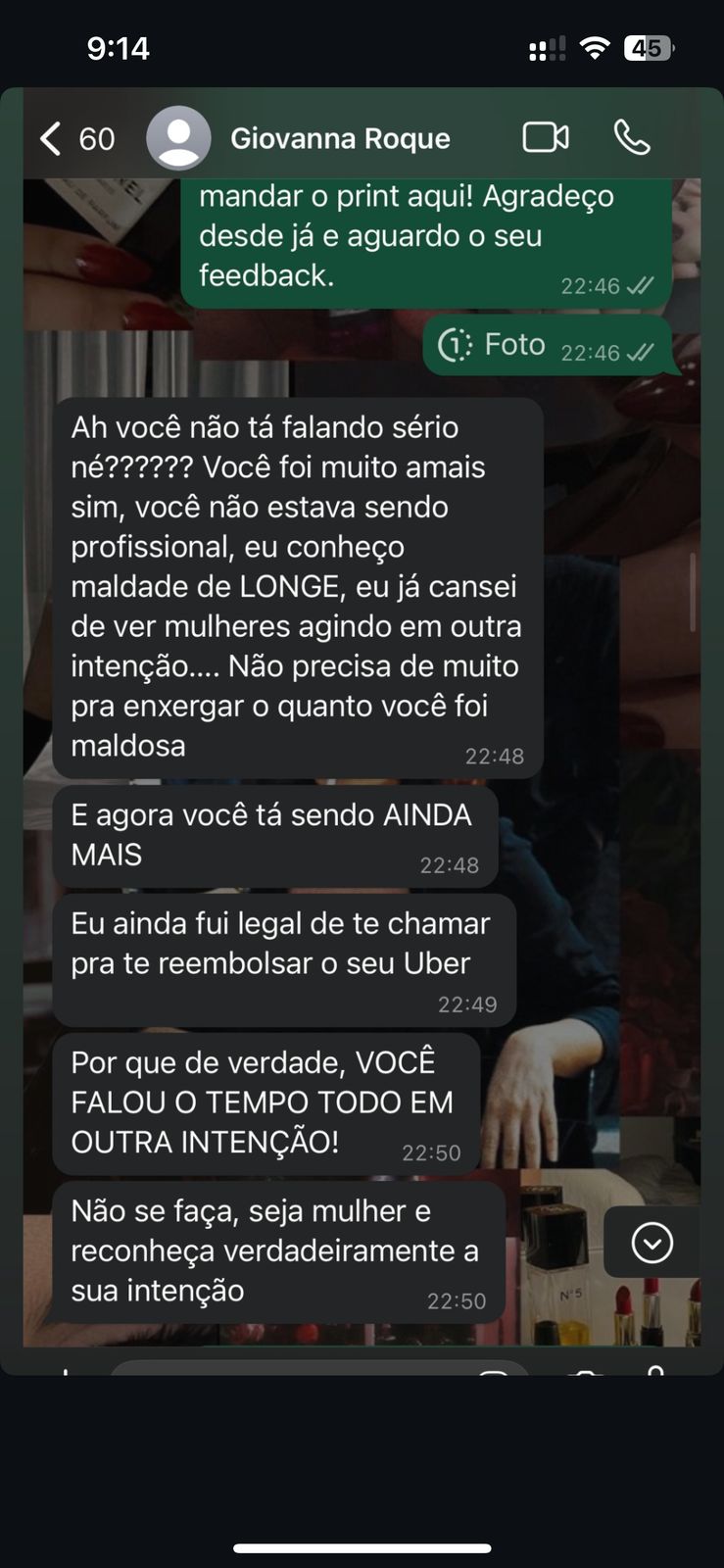Start a voice call with Giovanna Roque
724x1568 pixels.
632,137
